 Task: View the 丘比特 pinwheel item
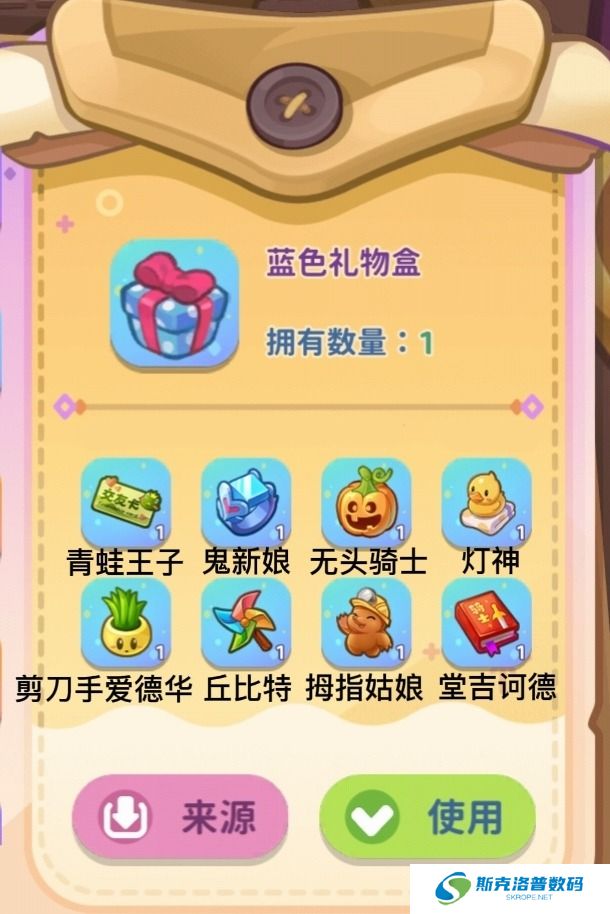pyautogui.click(x=246, y=623)
